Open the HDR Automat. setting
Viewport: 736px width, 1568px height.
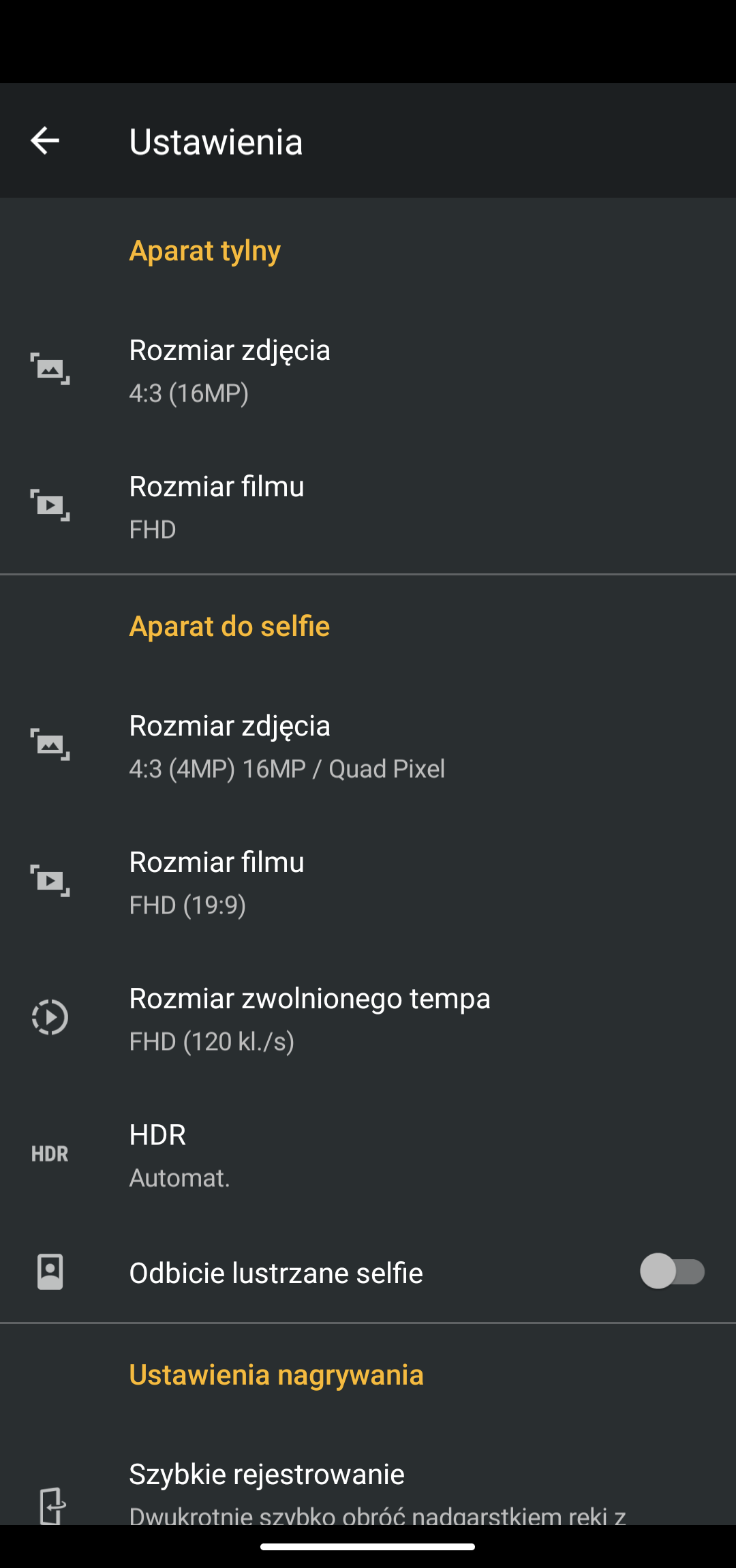[x=368, y=1155]
